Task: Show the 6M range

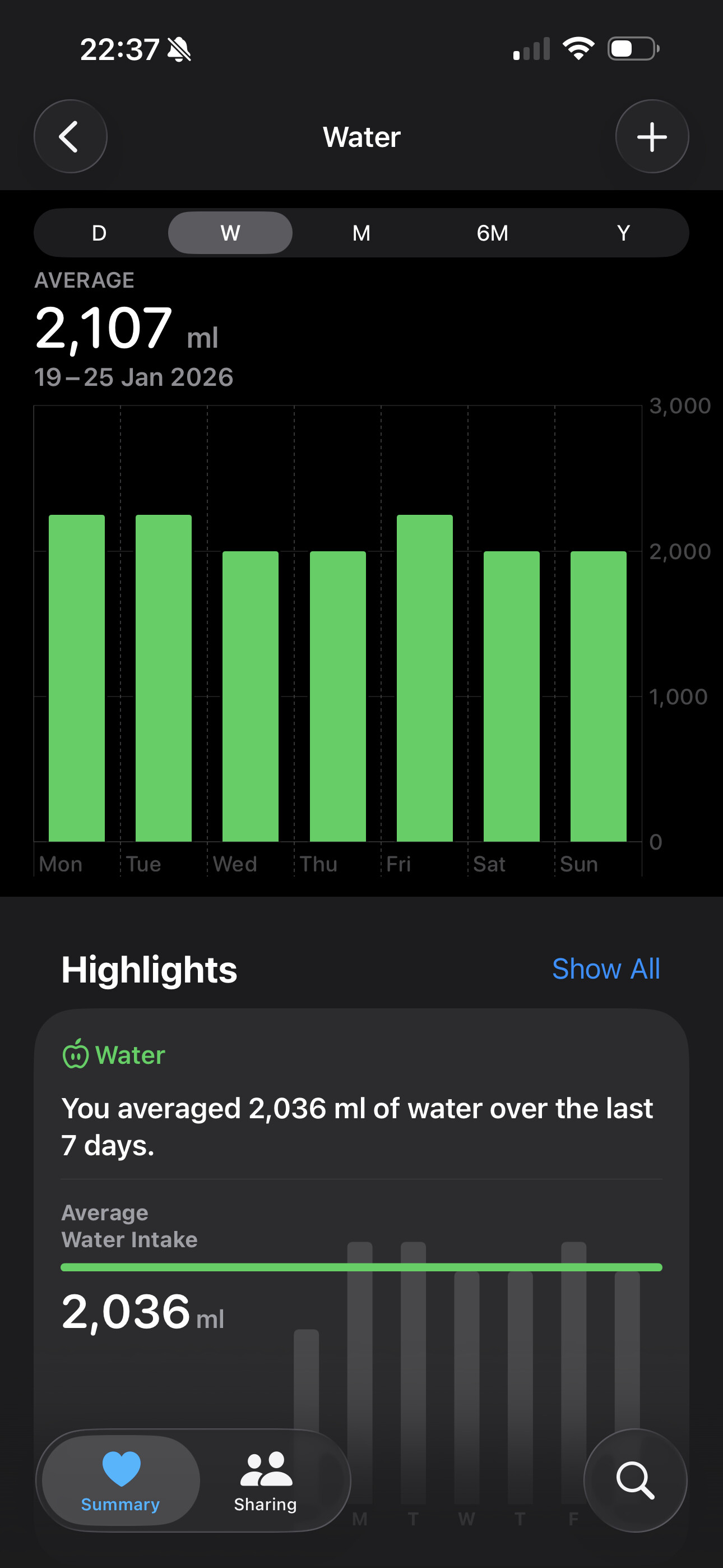Action: coord(492,233)
